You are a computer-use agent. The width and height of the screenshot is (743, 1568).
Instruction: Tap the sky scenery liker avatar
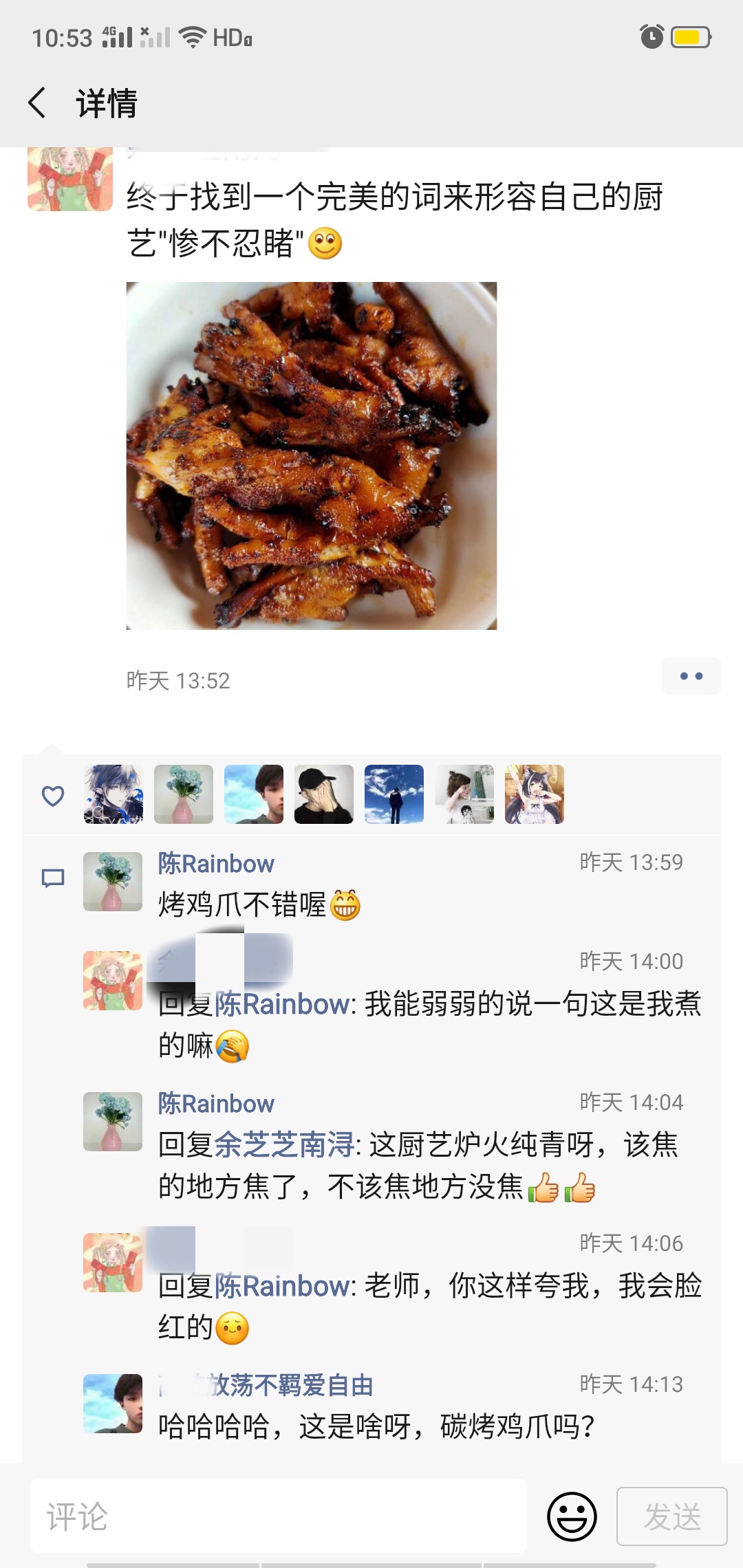pyautogui.click(x=394, y=794)
